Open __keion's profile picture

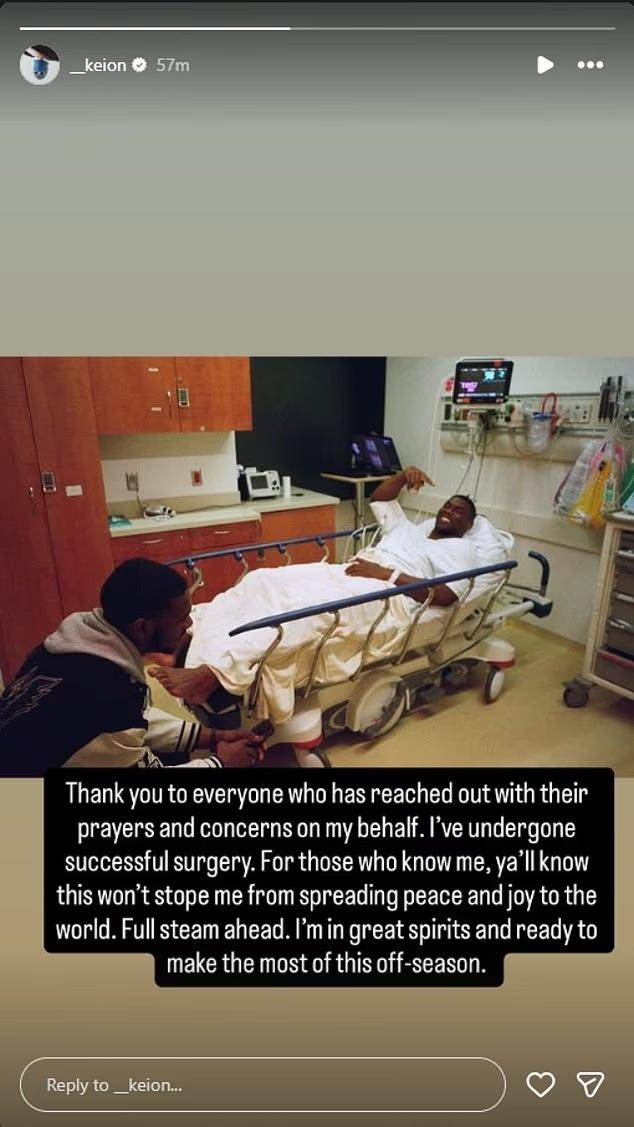pyautogui.click(x=40, y=65)
